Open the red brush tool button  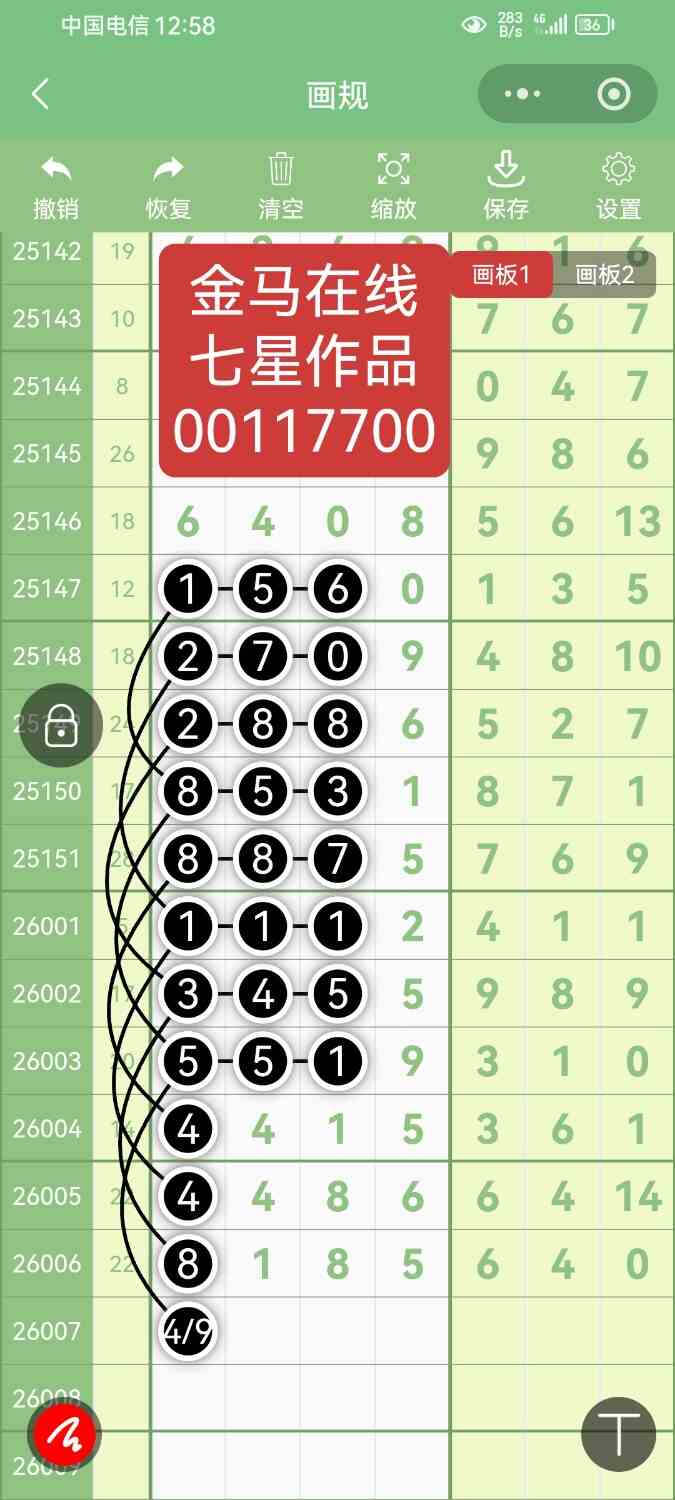pyautogui.click(x=64, y=1435)
